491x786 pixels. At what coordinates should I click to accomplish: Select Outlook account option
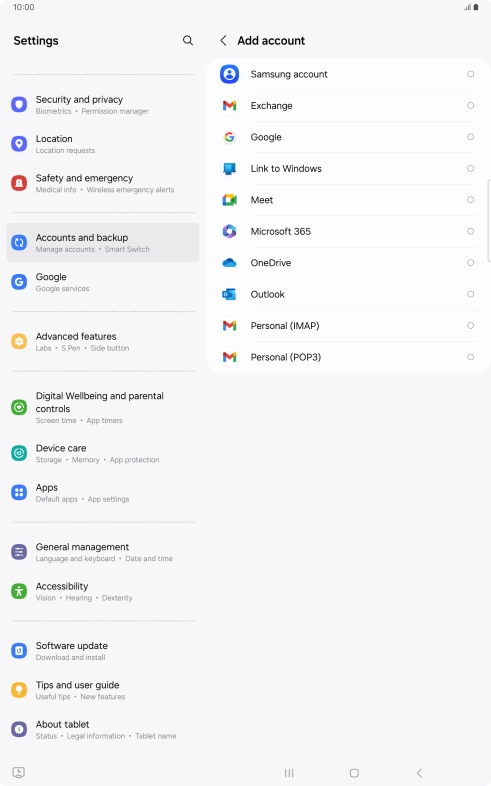pos(348,294)
